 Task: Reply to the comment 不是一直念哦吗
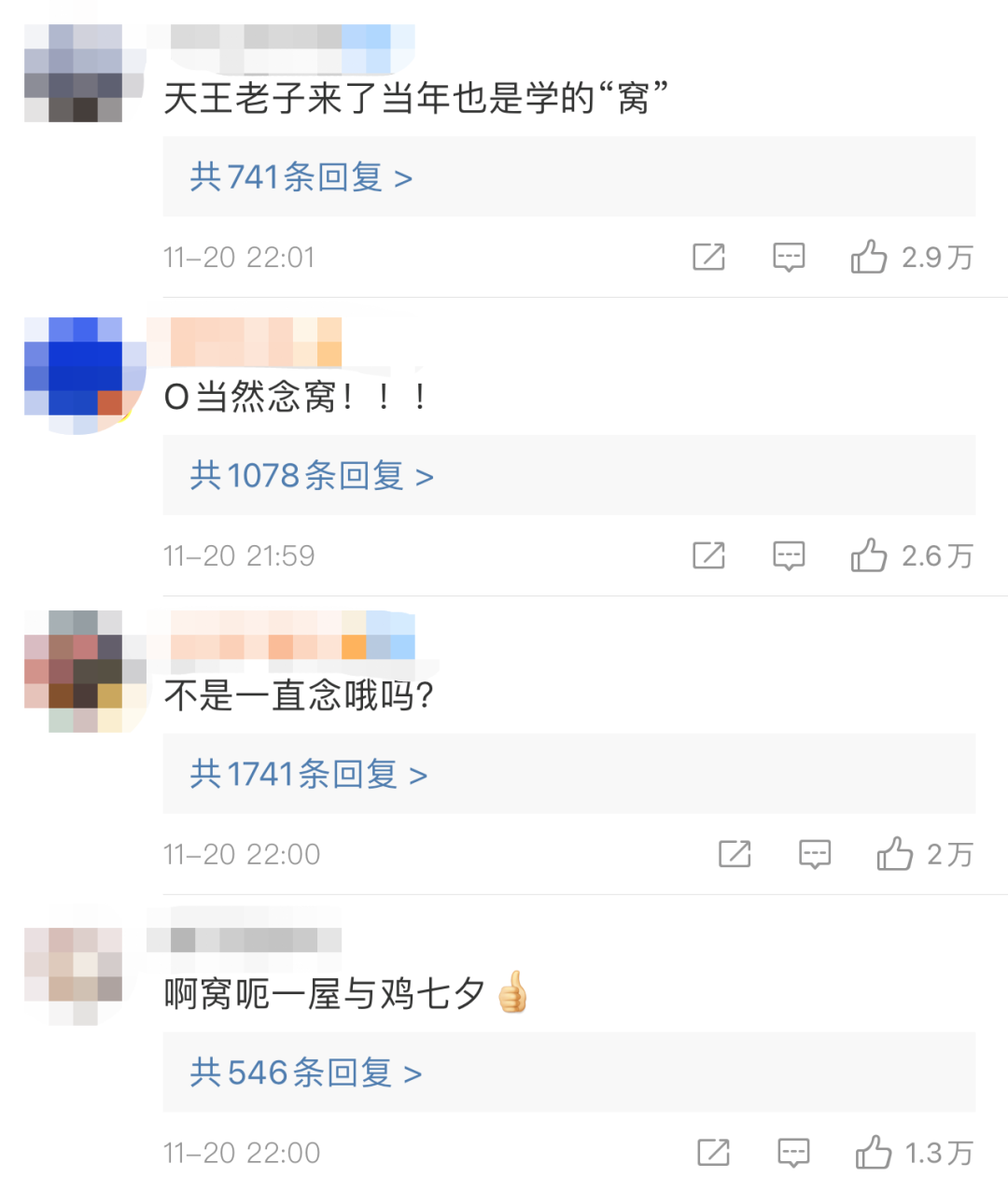click(x=815, y=854)
